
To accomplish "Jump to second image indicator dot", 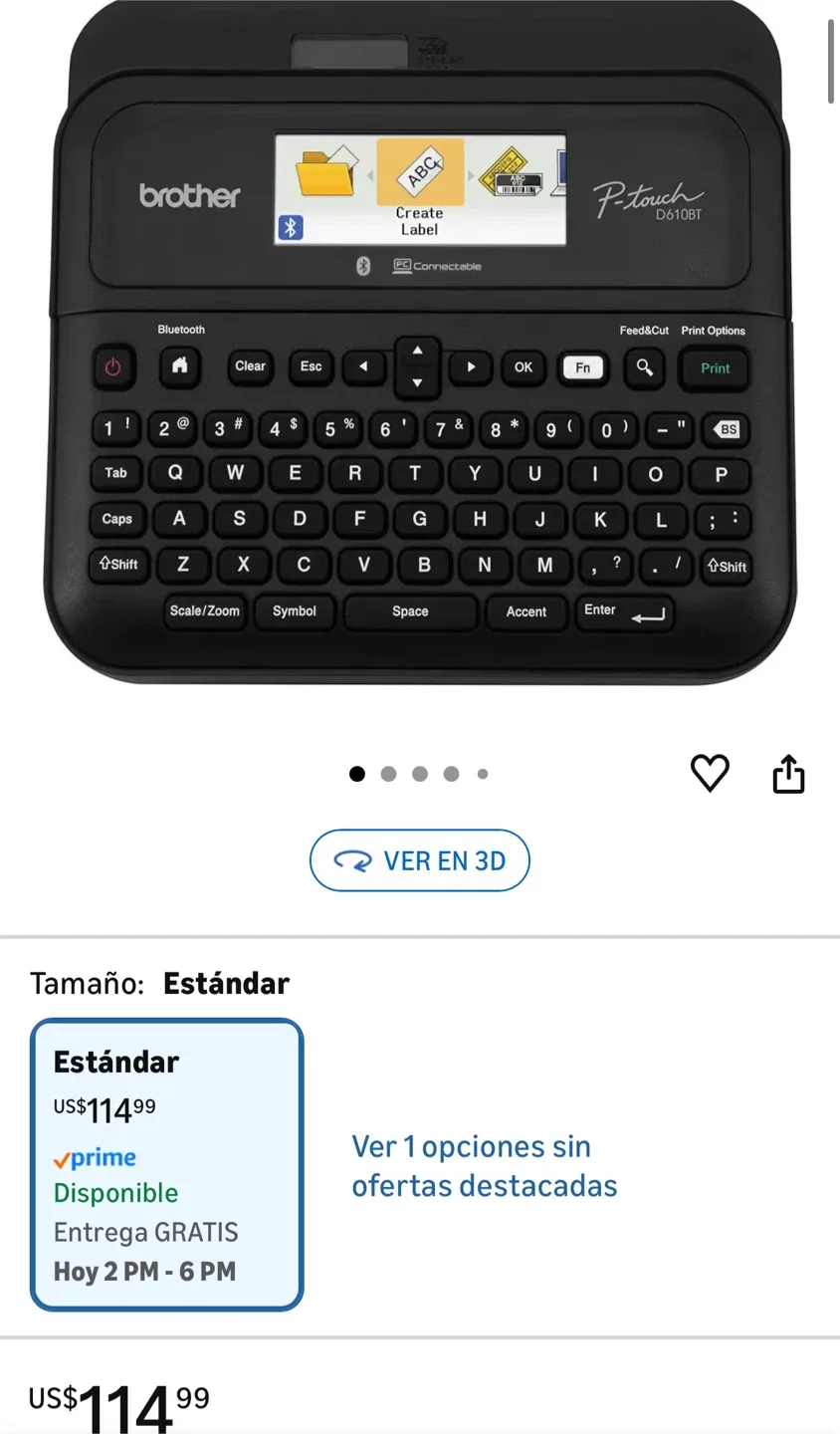I will tap(388, 774).
